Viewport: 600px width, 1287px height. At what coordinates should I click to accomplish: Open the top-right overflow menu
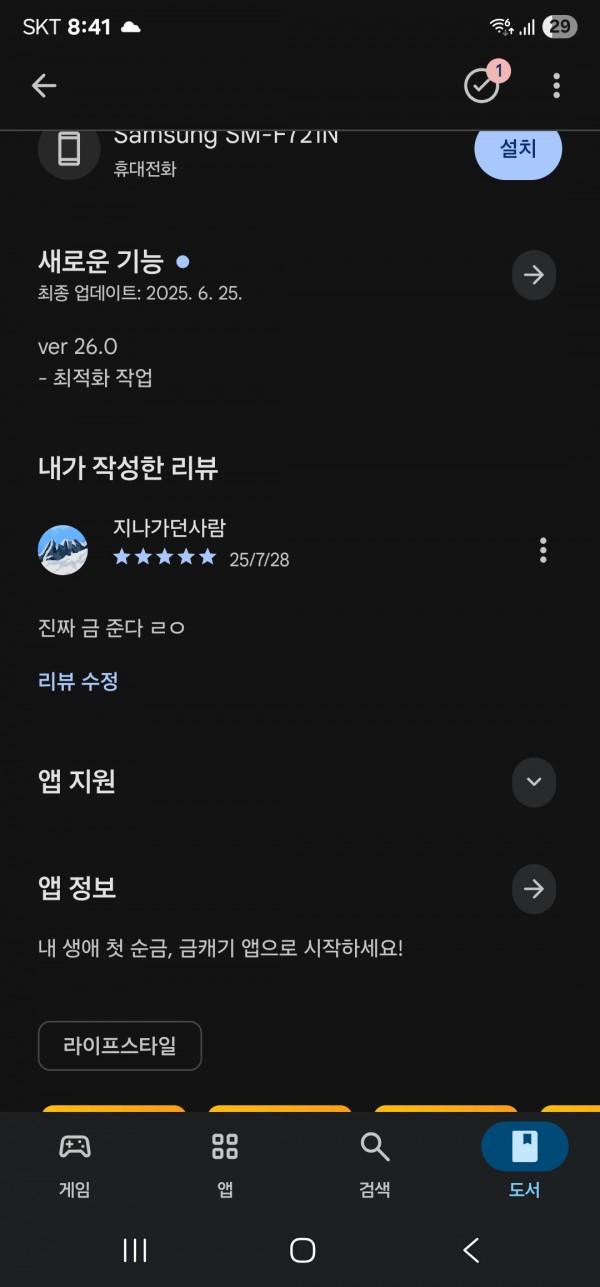[x=557, y=86]
